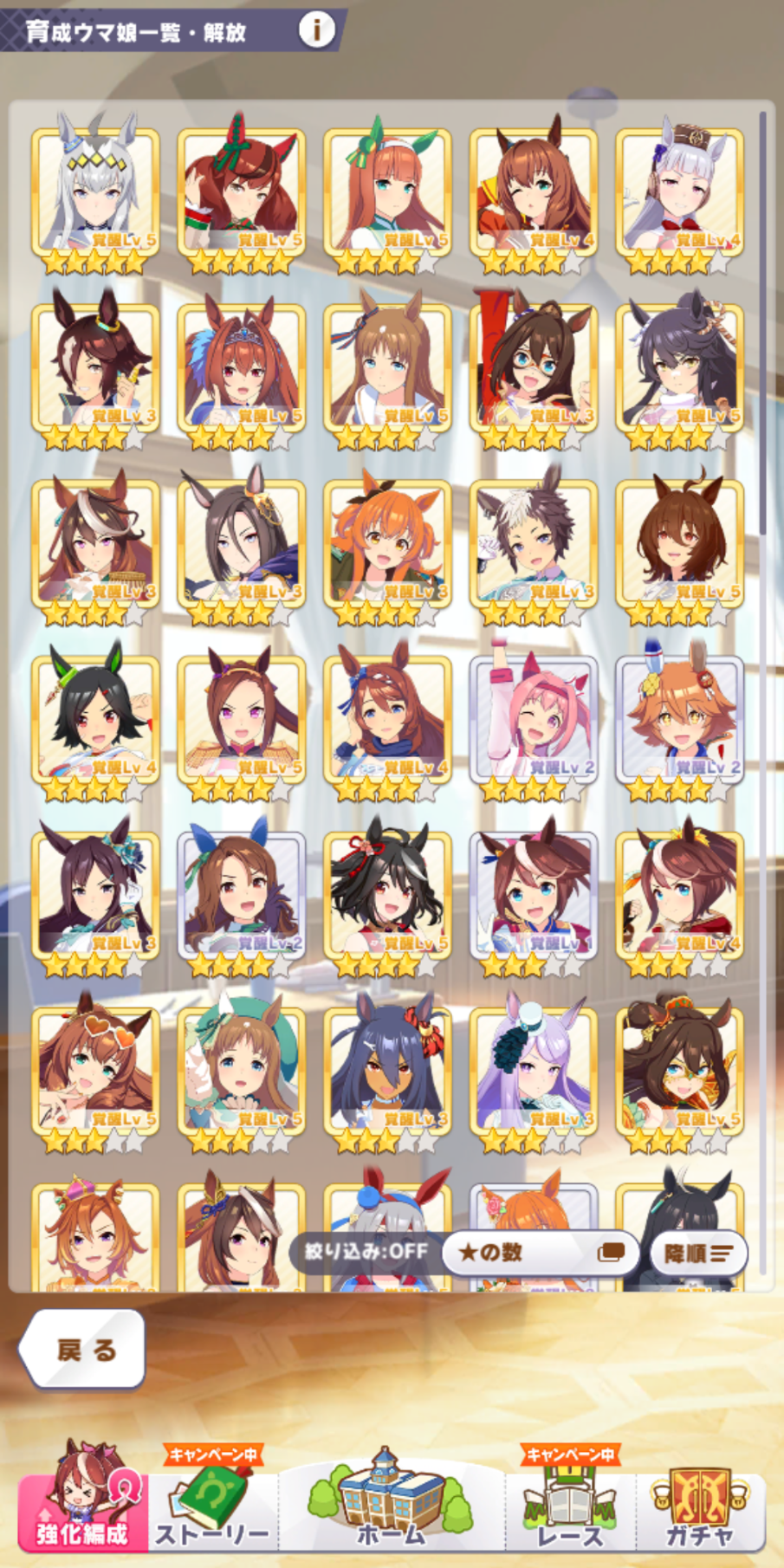Screen dimensions: 784x1568
Task: Toggle 降順 sort order
Action: pos(698,1253)
